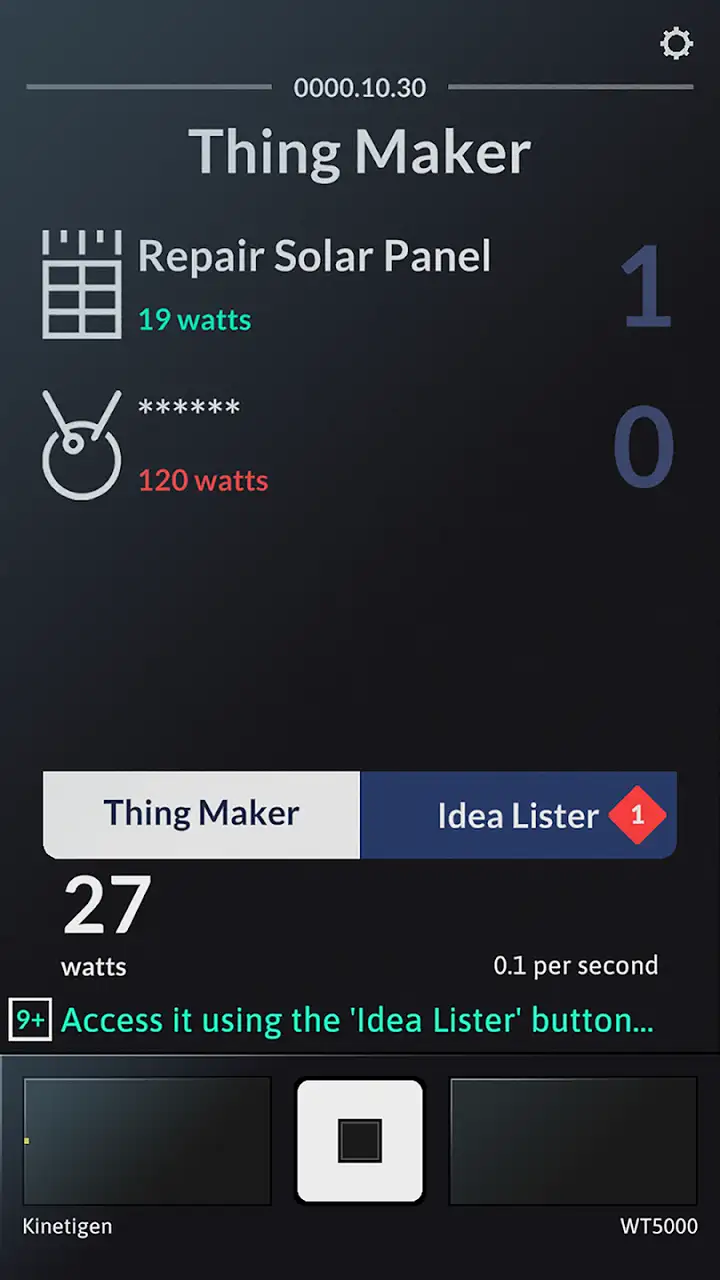Viewport: 720px width, 1280px height.
Task: Tap the white square generator button
Action: point(360,1140)
